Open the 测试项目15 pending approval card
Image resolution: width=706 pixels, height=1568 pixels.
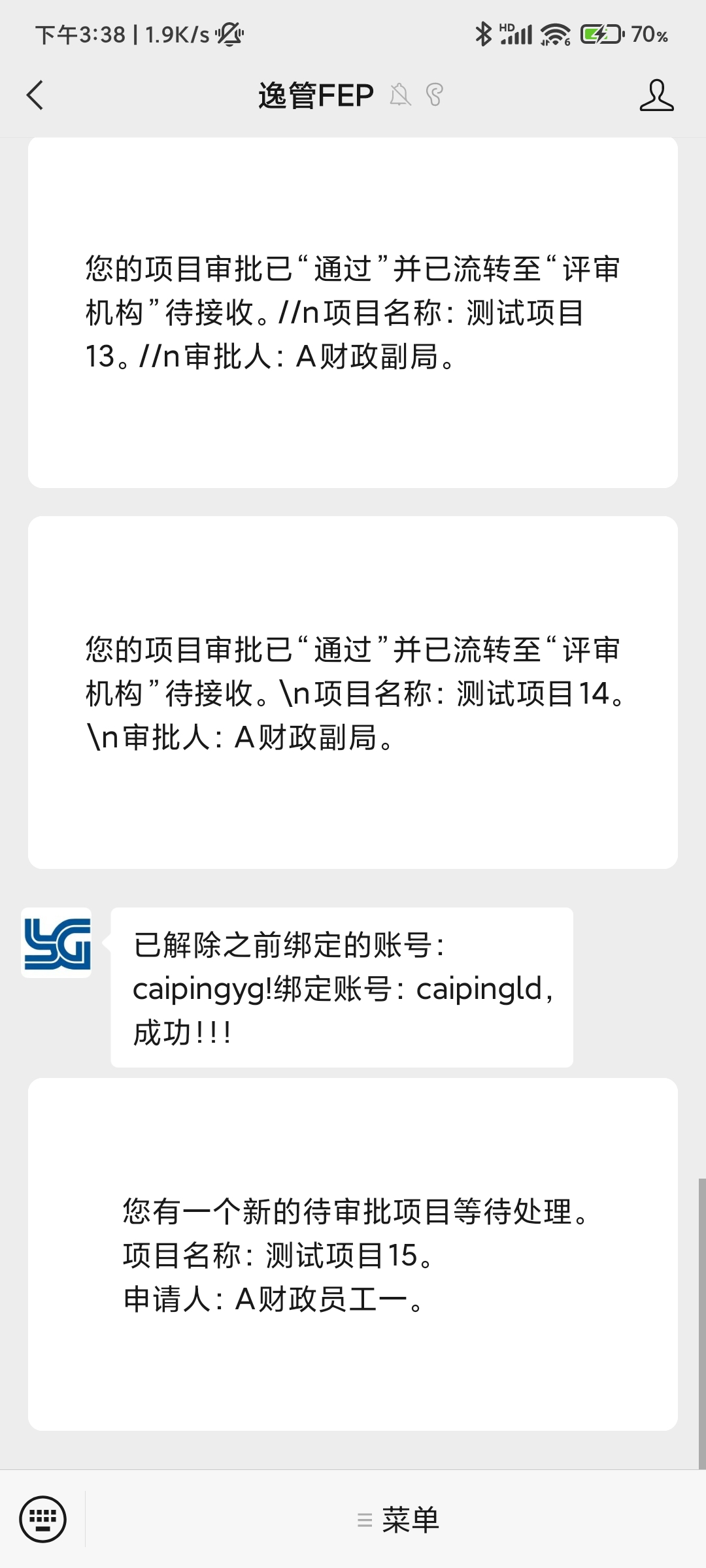[353, 1254]
